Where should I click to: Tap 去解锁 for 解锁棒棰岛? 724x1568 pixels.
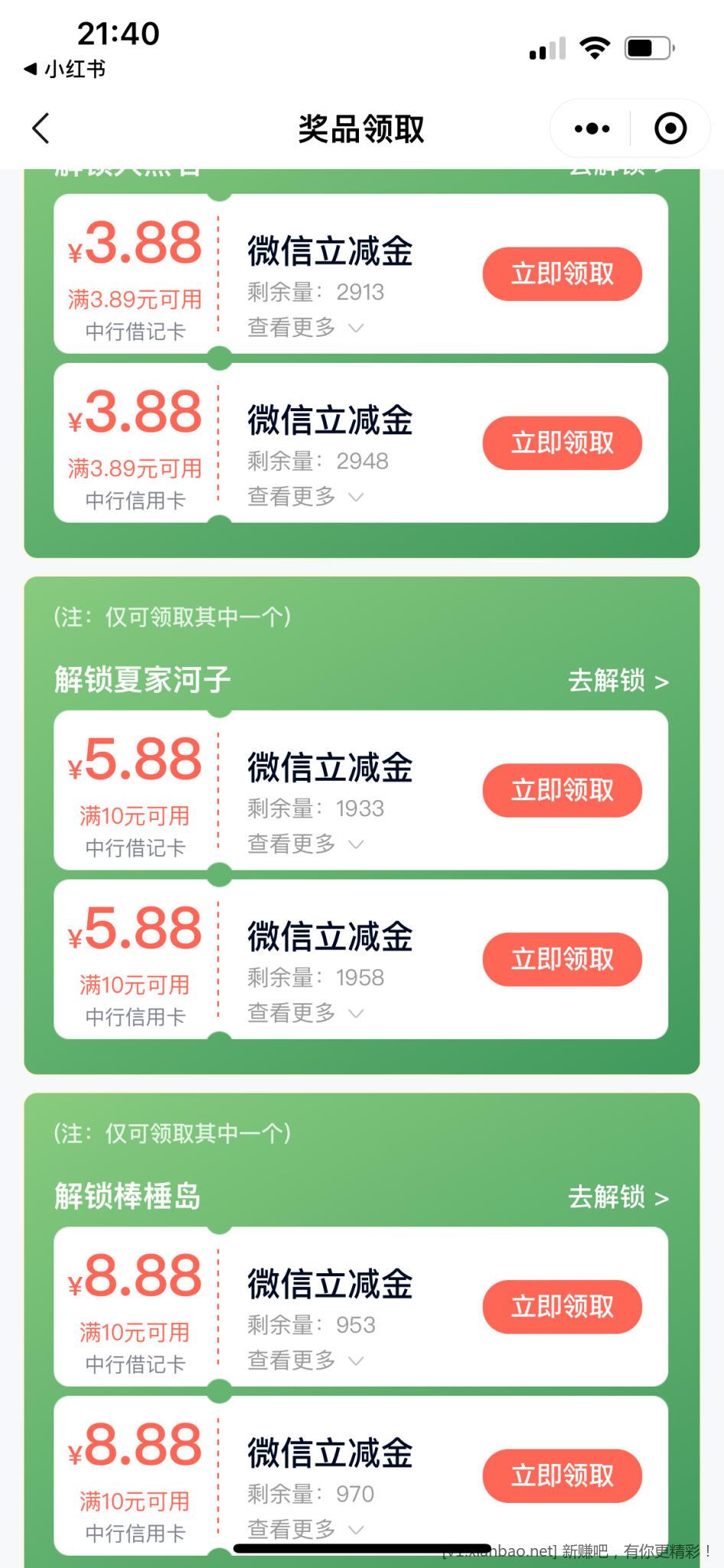(618, 1197)
